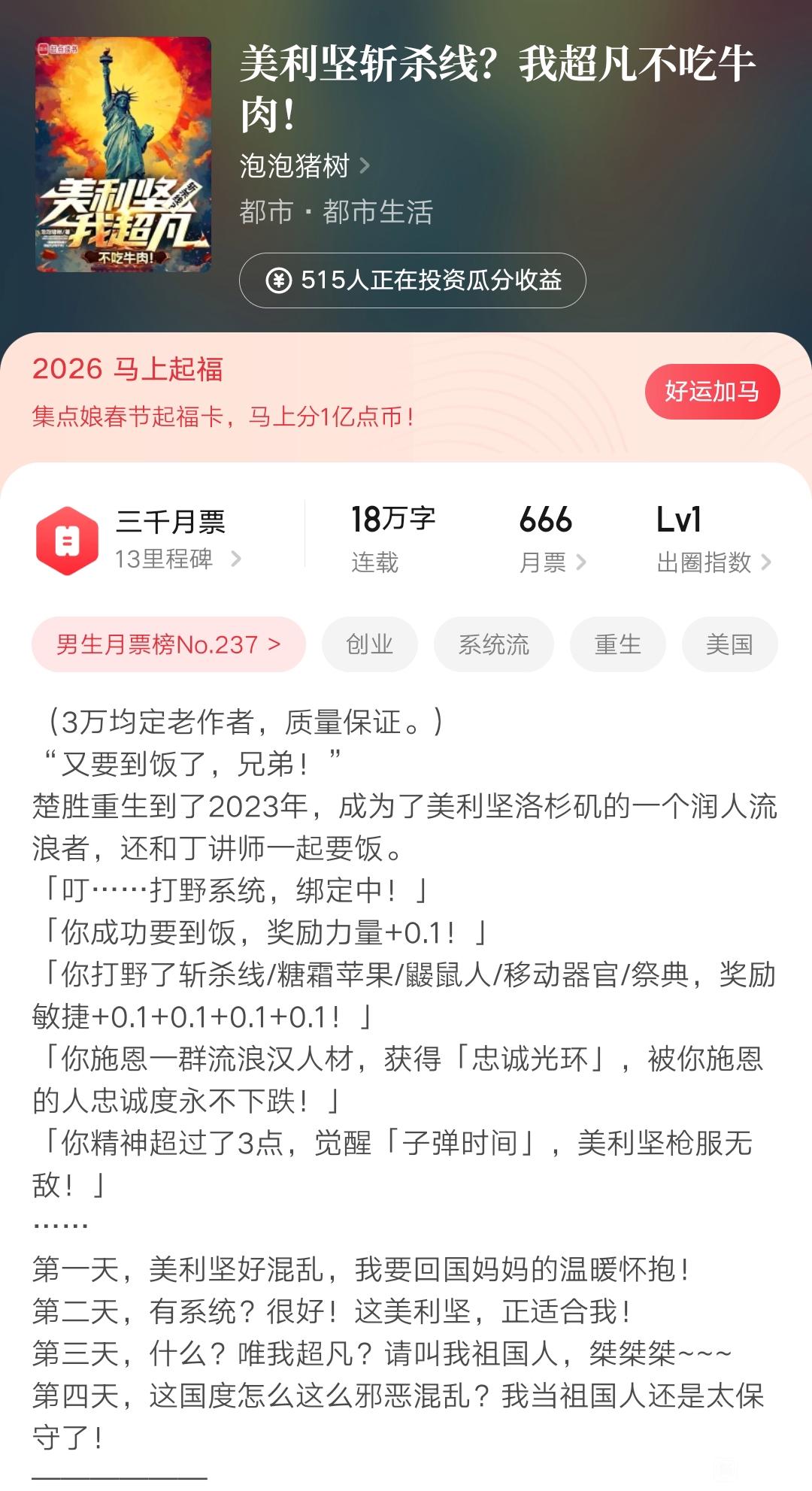The image size is (812, 1491).
Task: View the 666 月票 details
Action: (x=551, y=540)
